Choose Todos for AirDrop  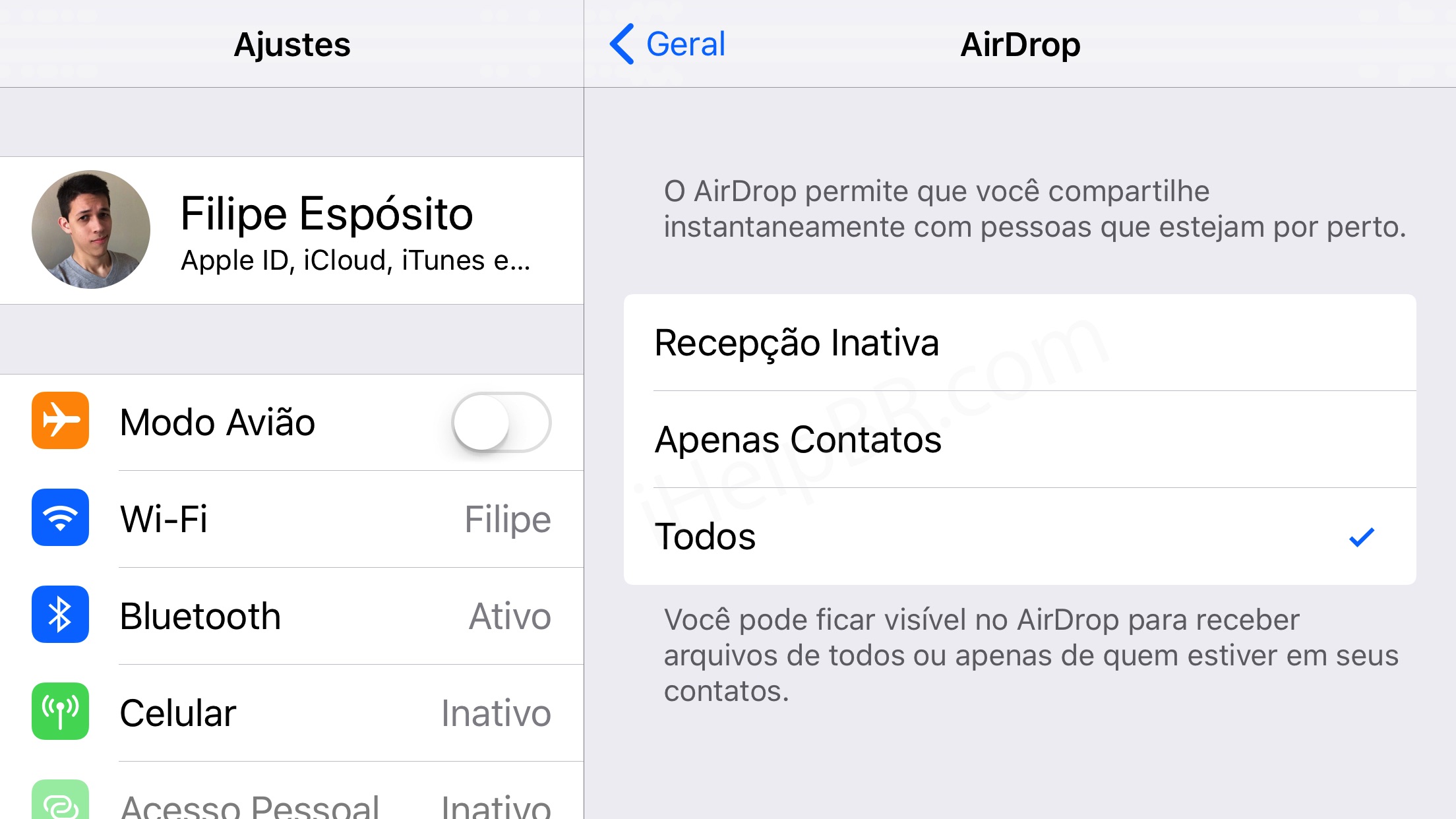[1019, 537]
